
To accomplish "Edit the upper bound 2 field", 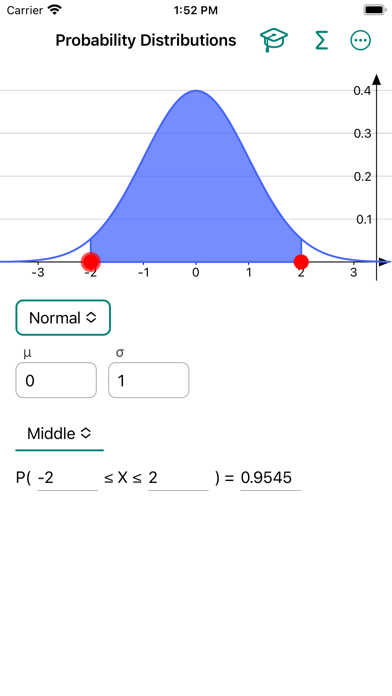I will click(178, 478).
